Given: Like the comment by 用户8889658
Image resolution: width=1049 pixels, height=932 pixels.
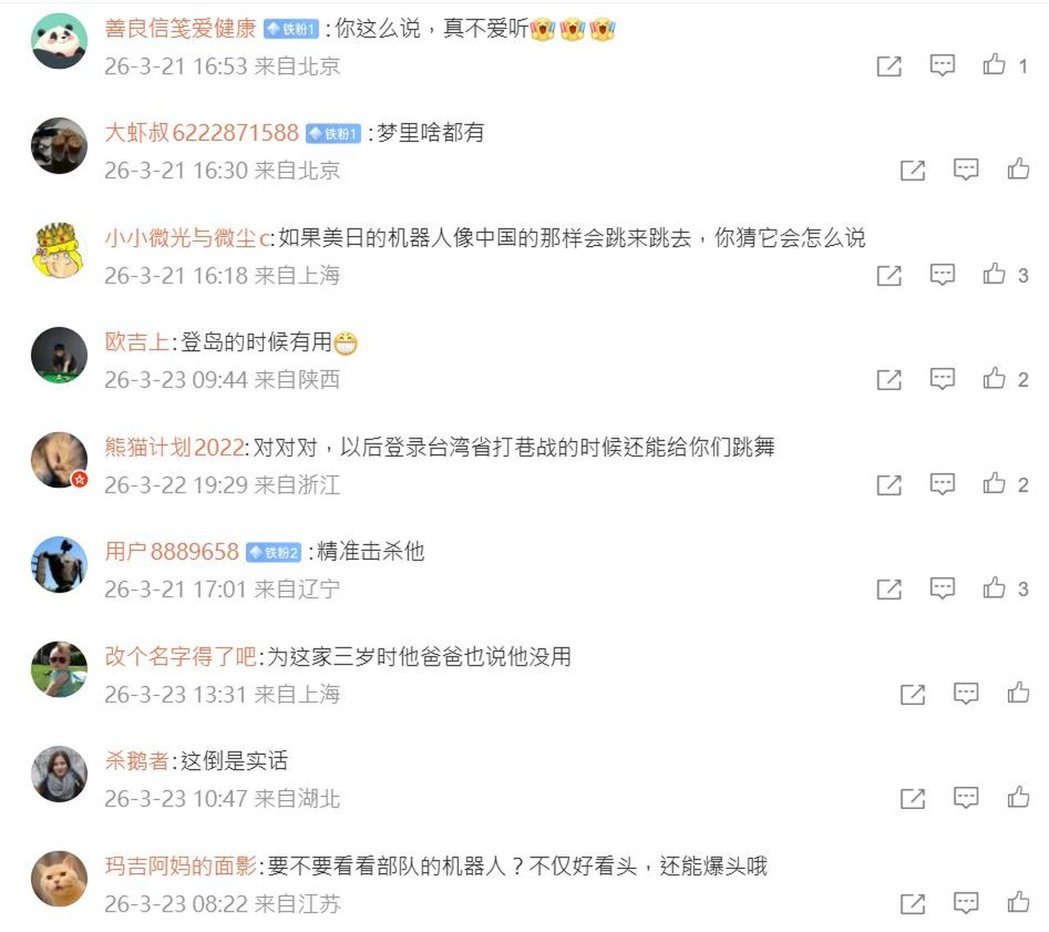Looking at the screenshot, I should pos(994,589).
